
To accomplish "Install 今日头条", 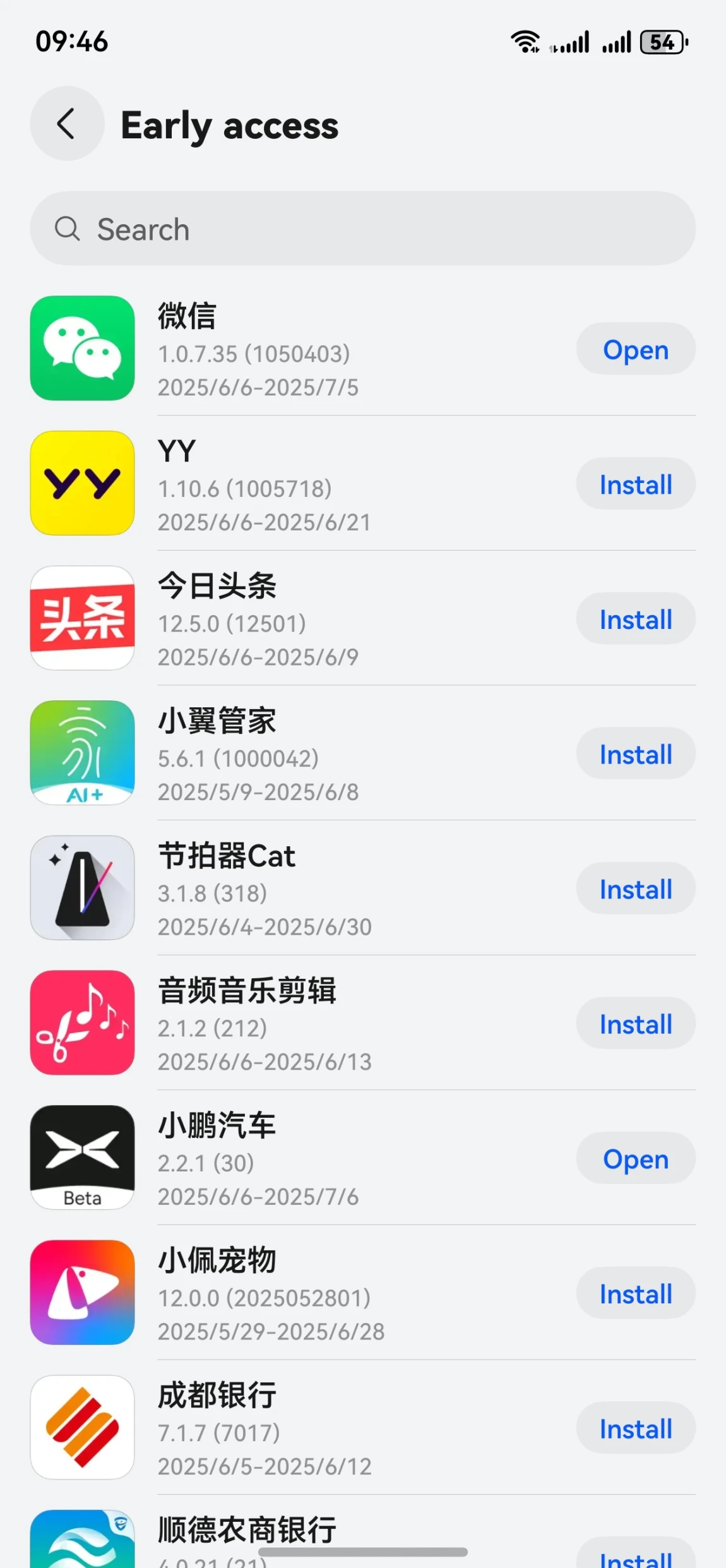I will click(x=636, y=619).
